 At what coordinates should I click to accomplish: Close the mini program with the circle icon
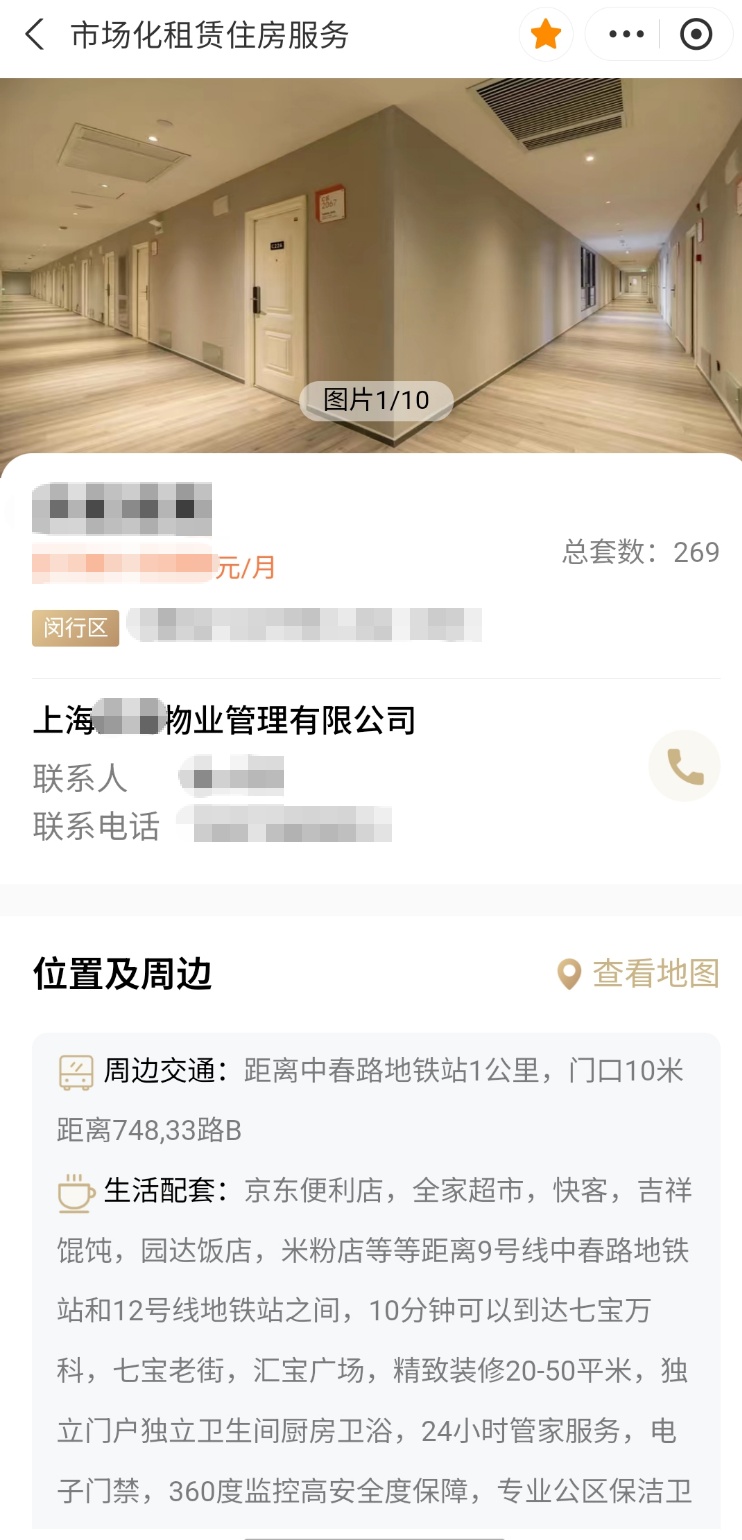(695, 36)
